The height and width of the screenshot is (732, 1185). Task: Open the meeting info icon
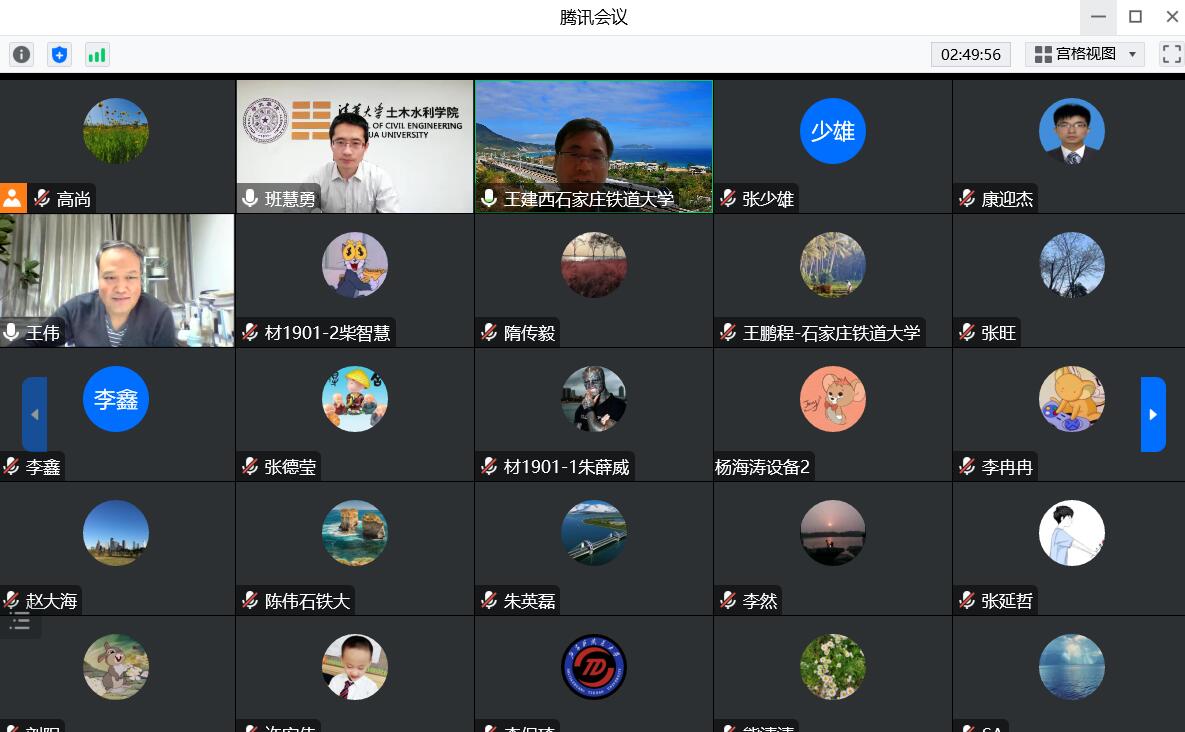21,55
